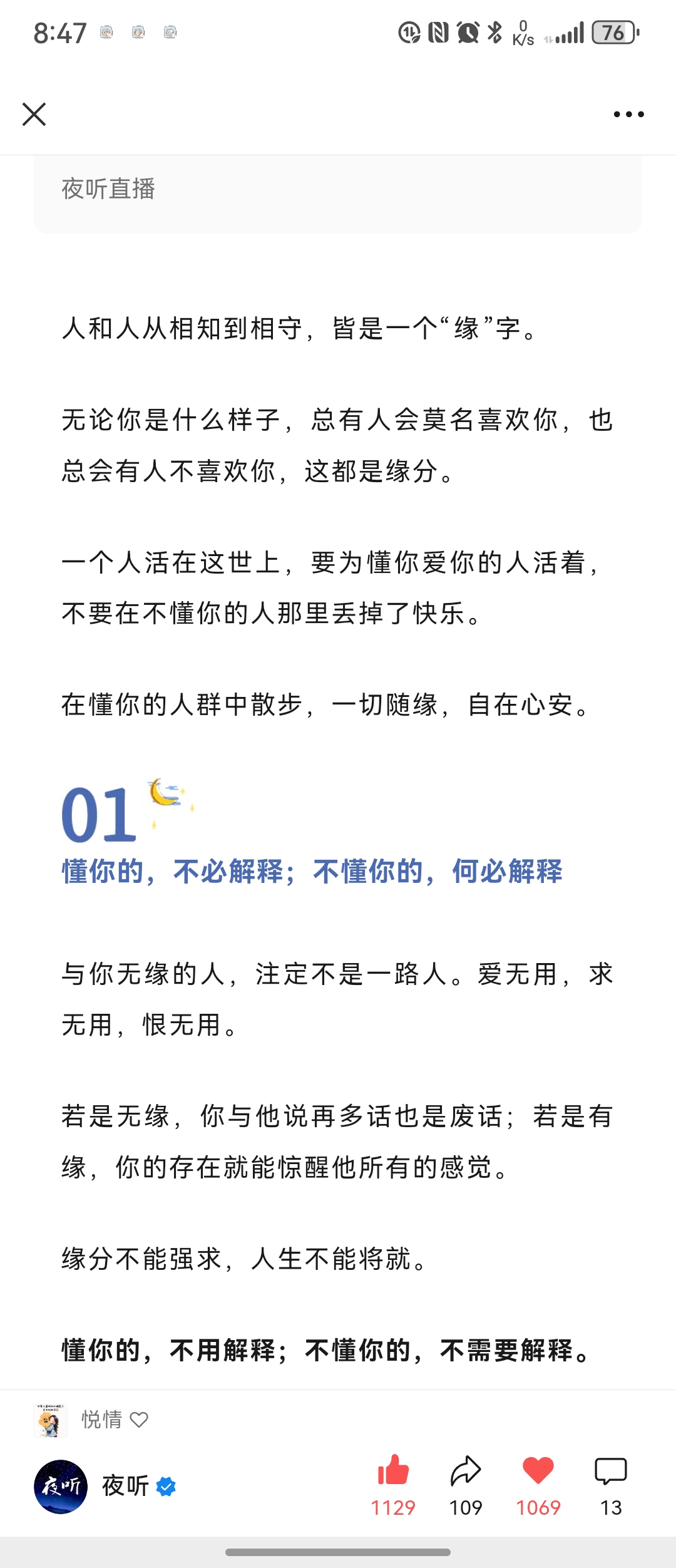The image size is (676, 1568).
Task: Tap the thumbs-up icon showing 1129
Action: pos(393,1470)
